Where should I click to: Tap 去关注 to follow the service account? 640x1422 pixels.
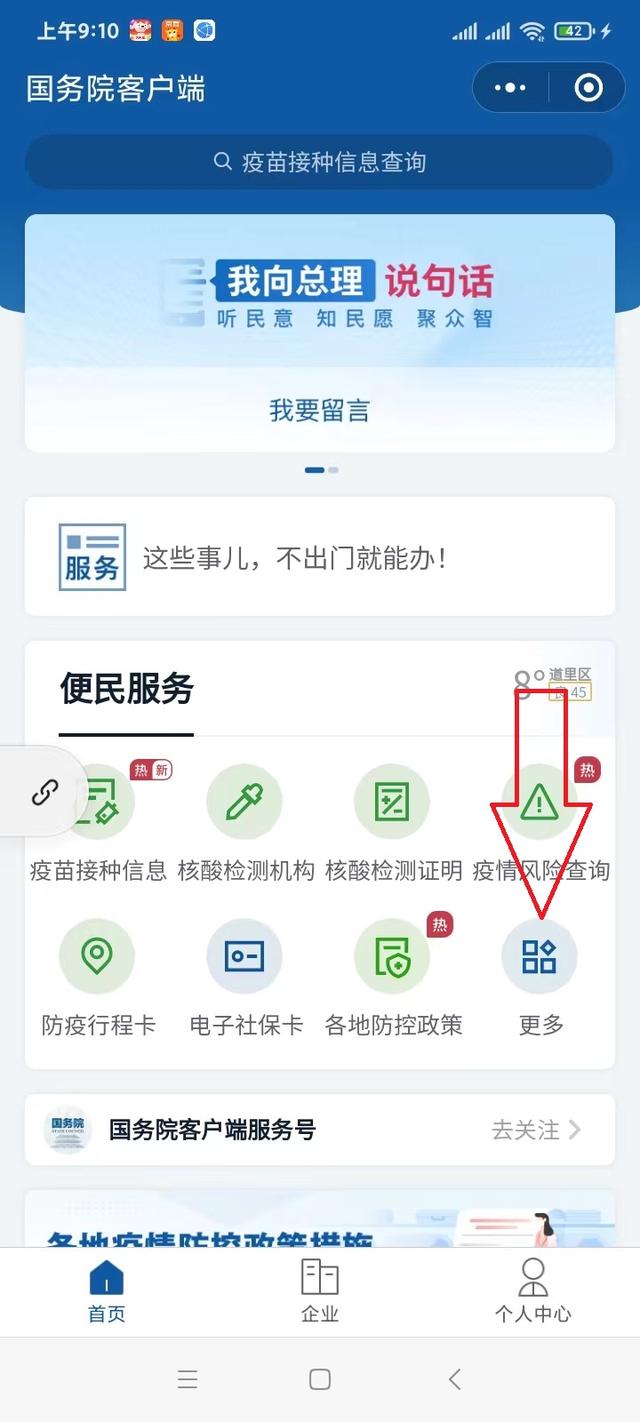[535, 1130]
